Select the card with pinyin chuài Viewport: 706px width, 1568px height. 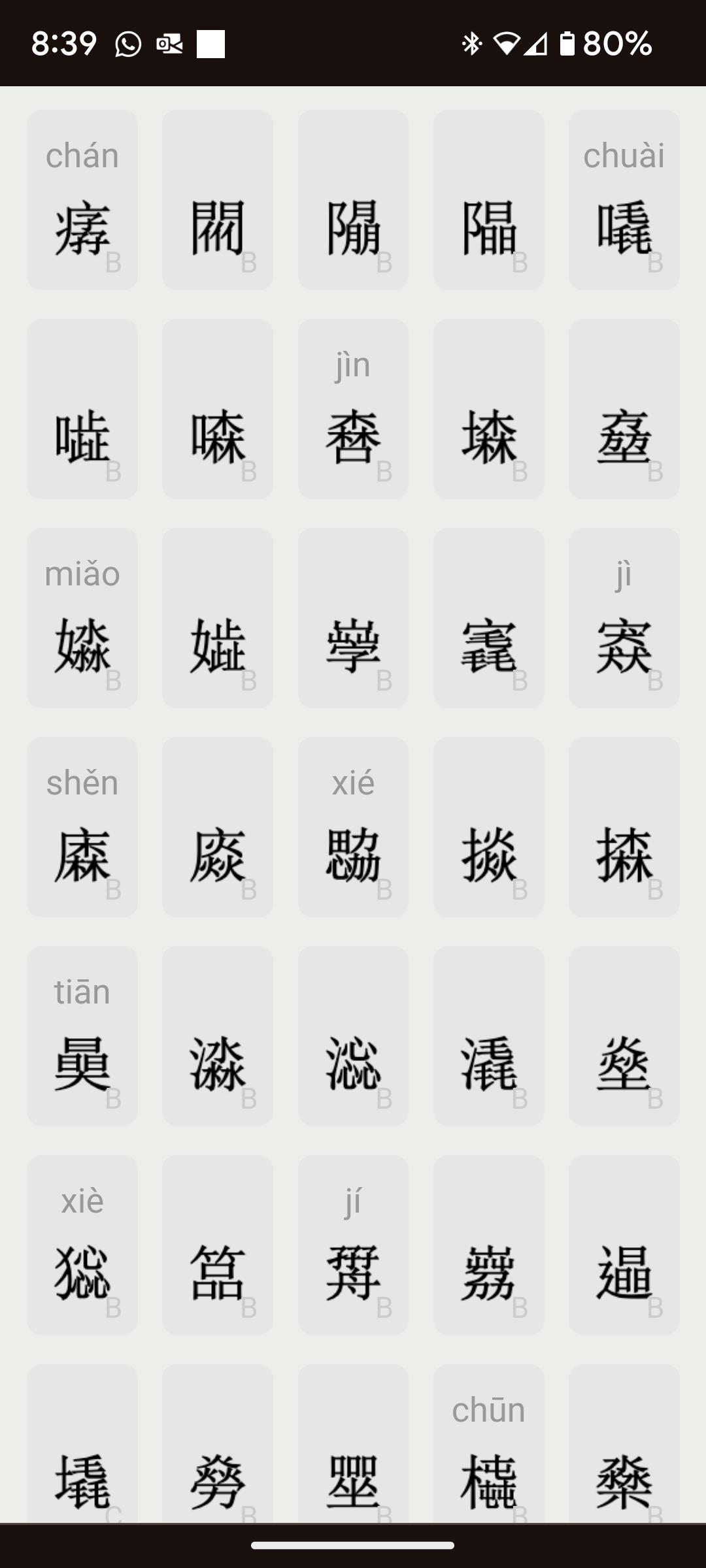coord(624,200)
